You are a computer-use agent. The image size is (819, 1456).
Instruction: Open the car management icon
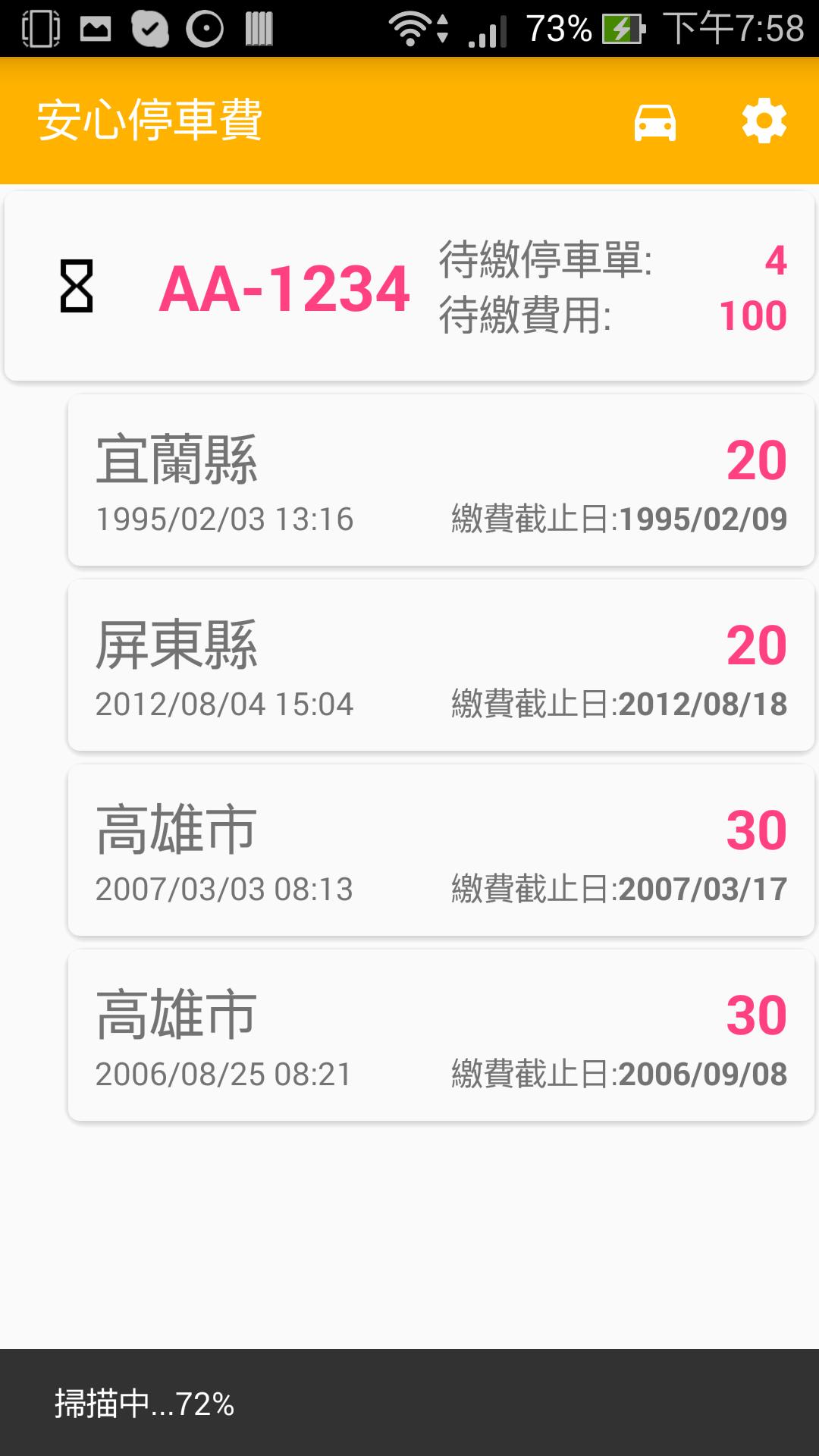654,122
